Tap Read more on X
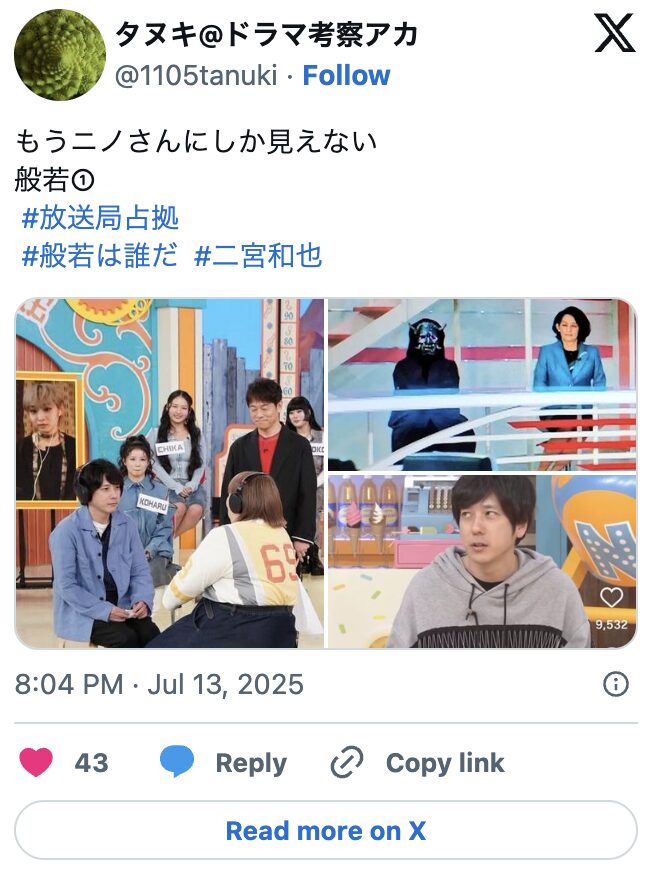This screenshot has width=650, height=886. pyautogui.click(x=325, y=830)
